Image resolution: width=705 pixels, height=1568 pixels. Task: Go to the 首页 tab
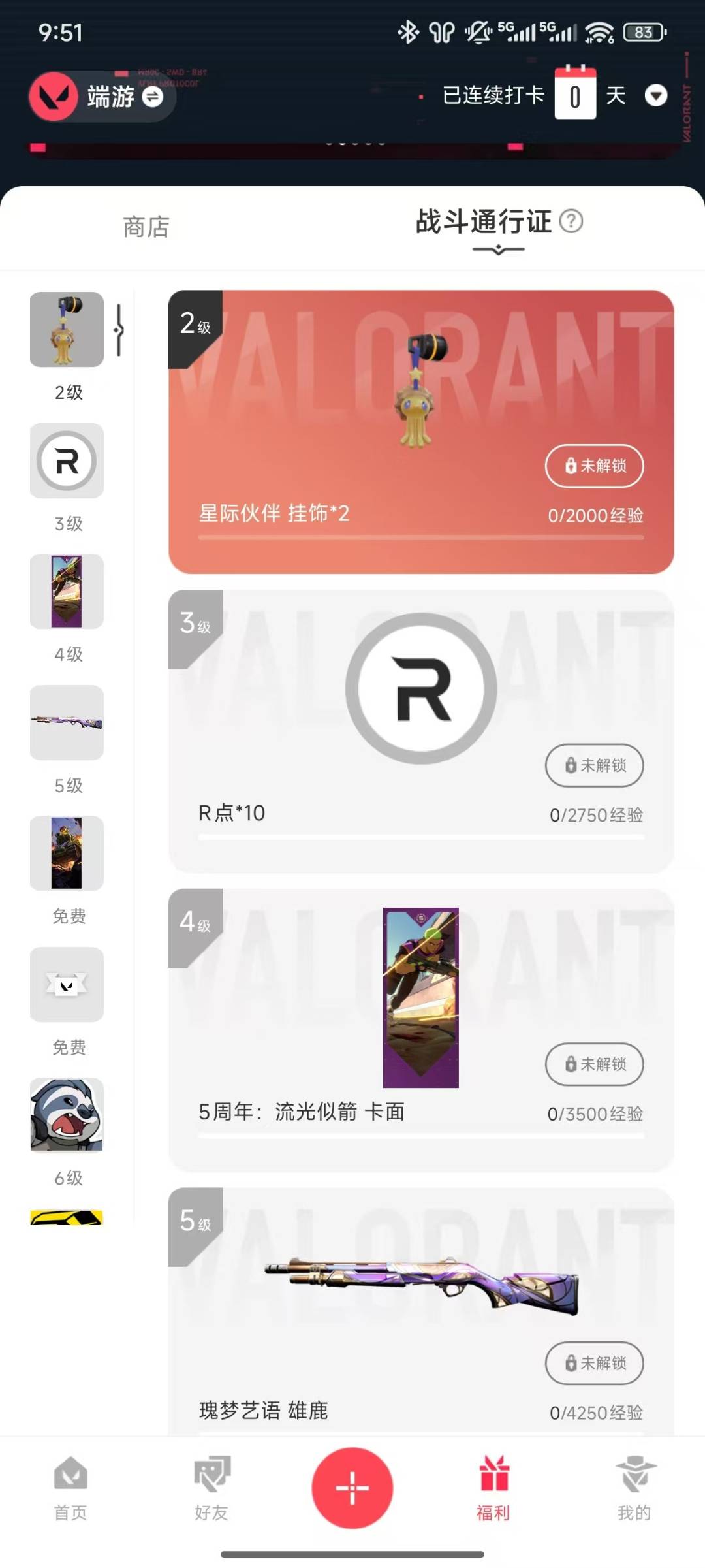pyautogui.click(x=70, y=1488)
